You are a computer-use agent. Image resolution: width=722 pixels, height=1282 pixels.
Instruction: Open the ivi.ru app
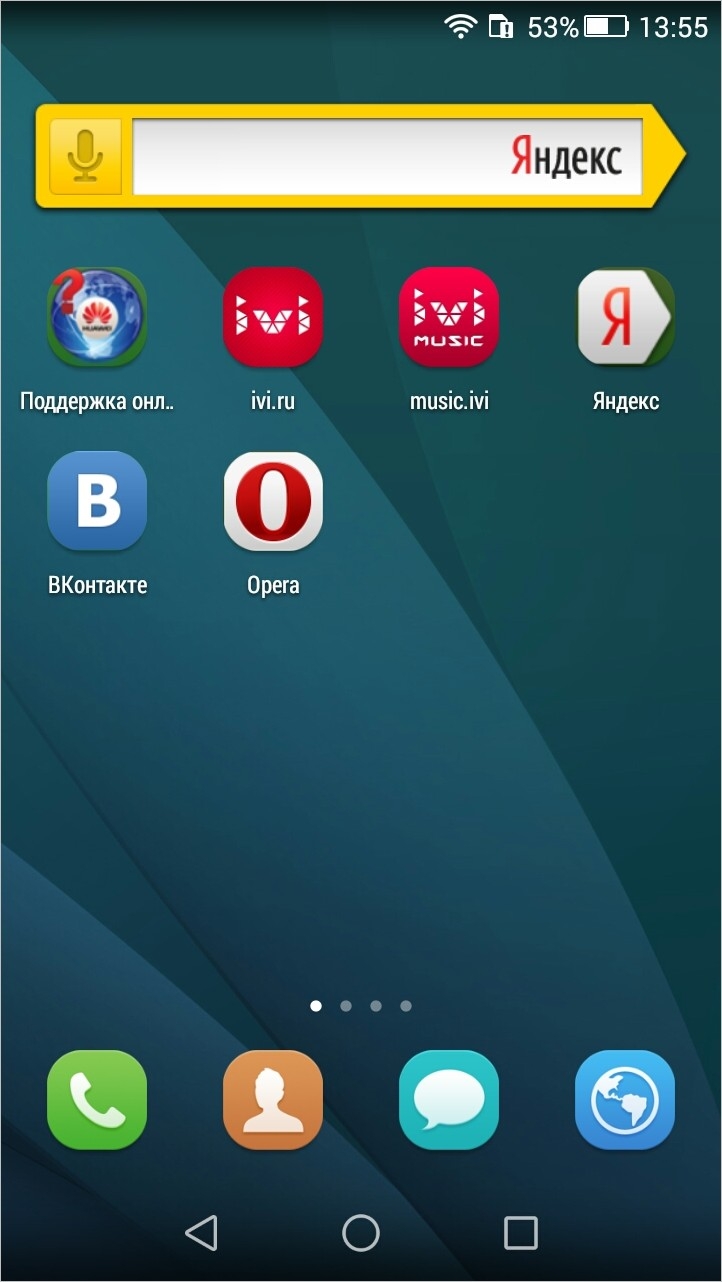[x=273, y=317]
